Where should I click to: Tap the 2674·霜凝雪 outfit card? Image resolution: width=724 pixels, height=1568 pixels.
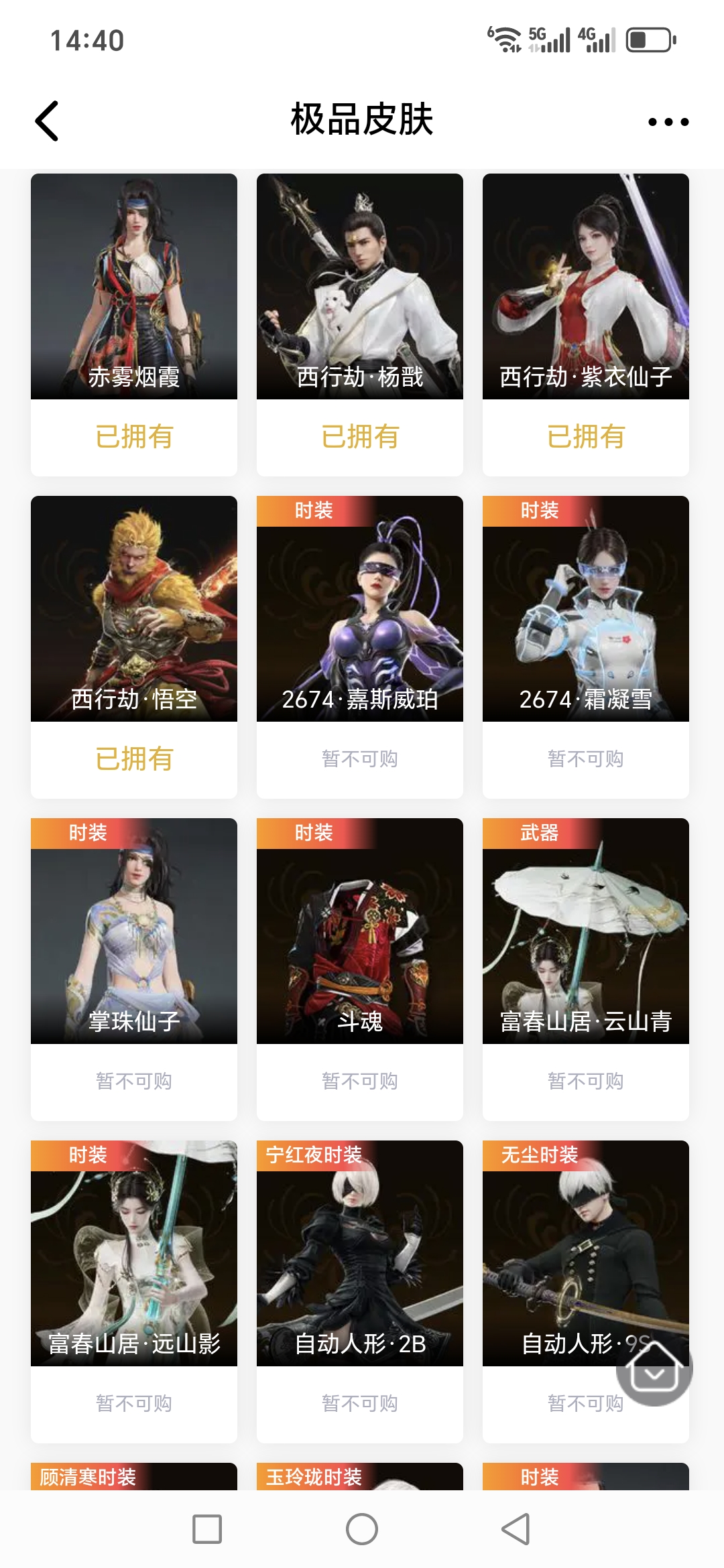pyautogui.click(x=586, y=609)
